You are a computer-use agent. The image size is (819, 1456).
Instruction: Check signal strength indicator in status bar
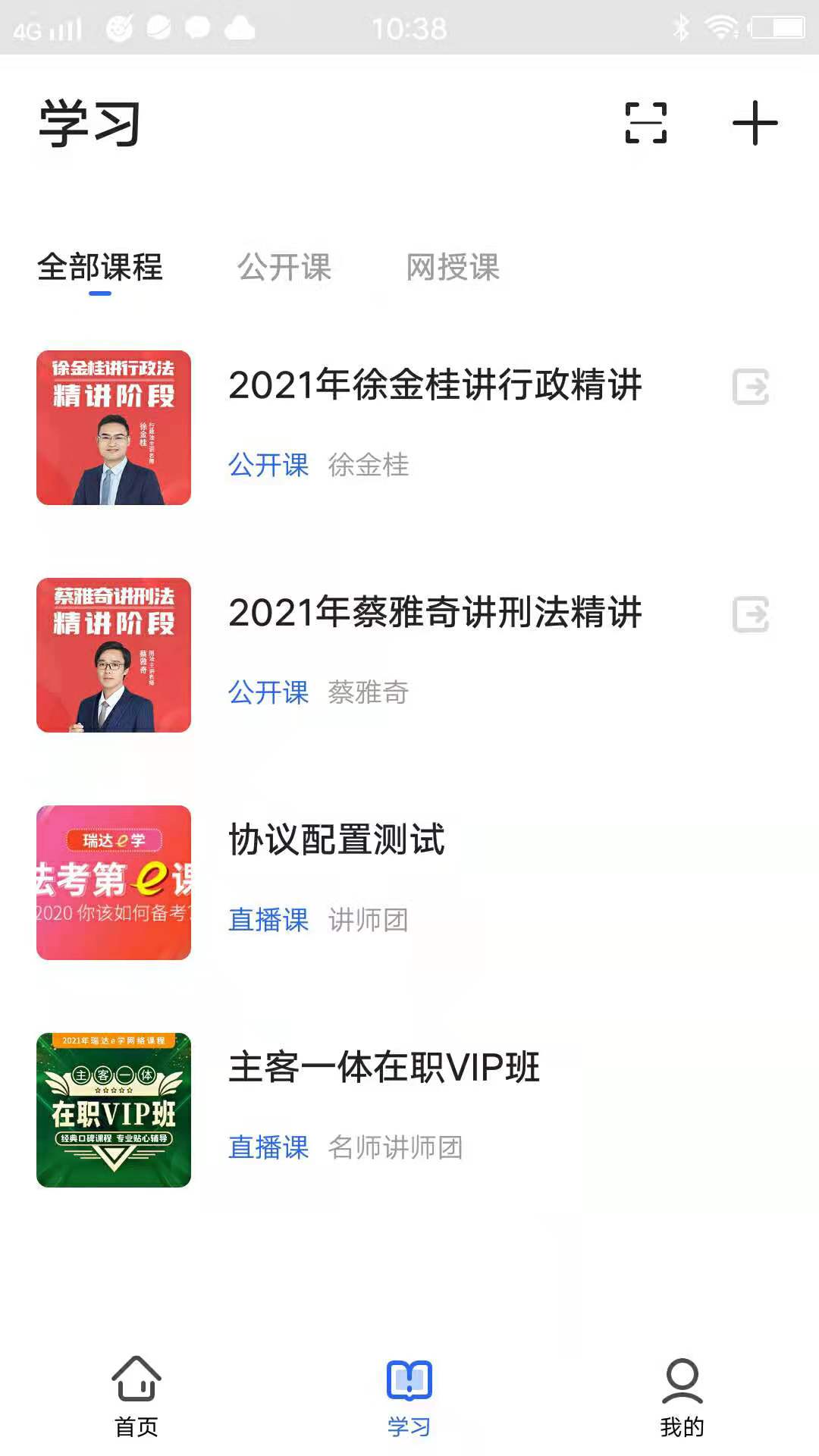(64, 27)
